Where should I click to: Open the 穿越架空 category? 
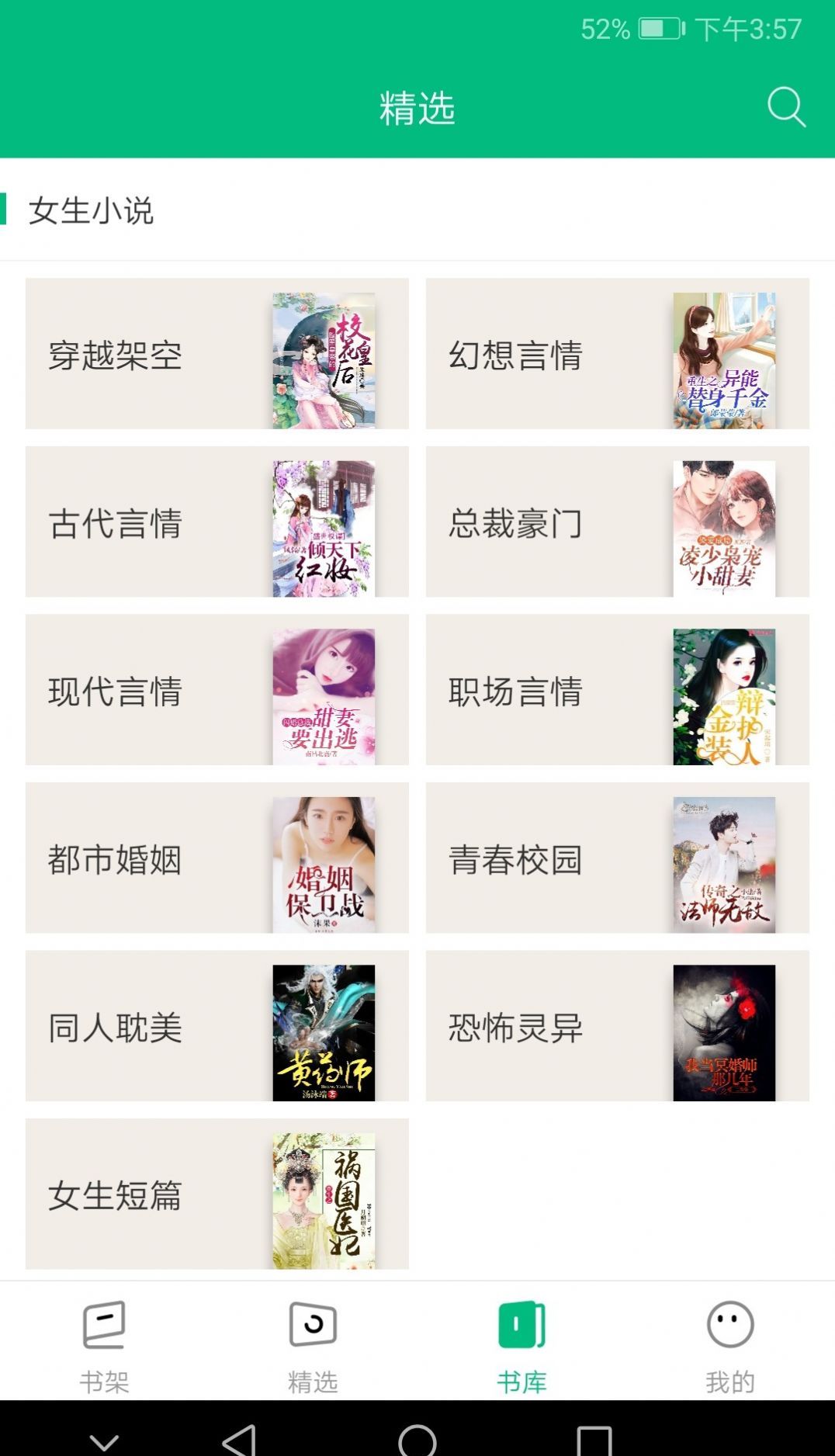click(217, 355)
